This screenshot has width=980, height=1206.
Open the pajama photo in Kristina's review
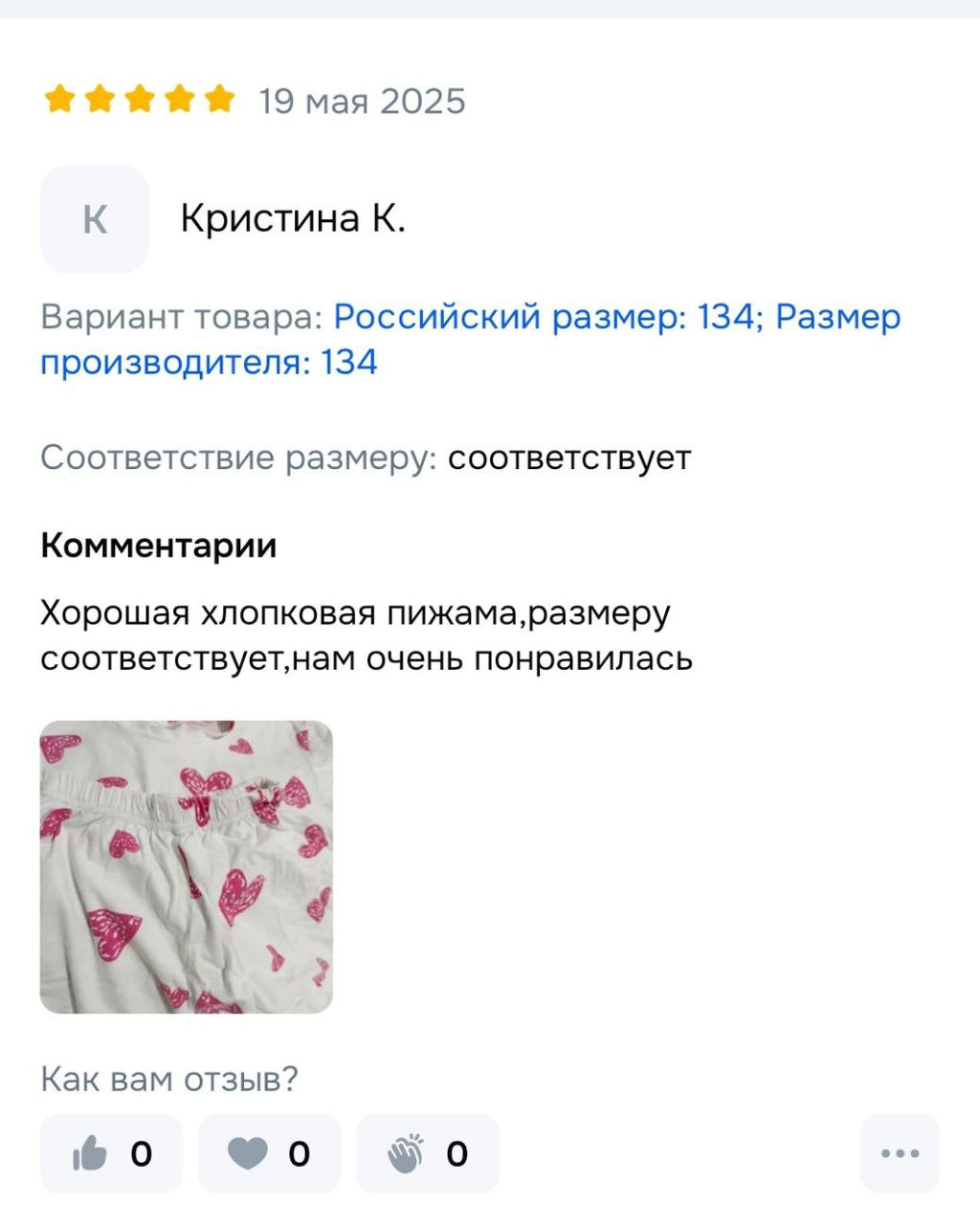pyautogui.click(x=186, y=866)
